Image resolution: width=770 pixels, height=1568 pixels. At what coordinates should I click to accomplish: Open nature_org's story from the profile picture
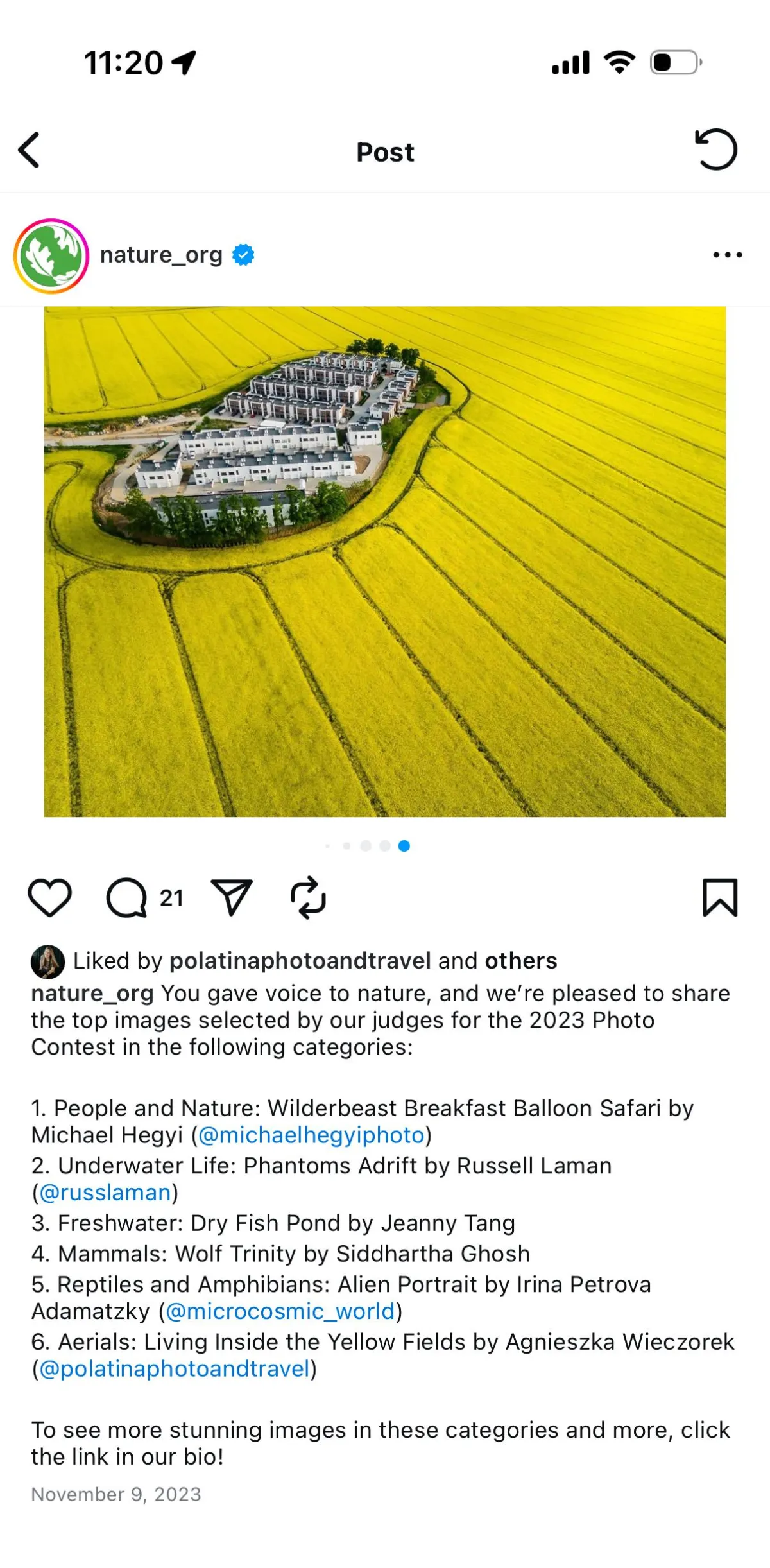coord(51,255)
